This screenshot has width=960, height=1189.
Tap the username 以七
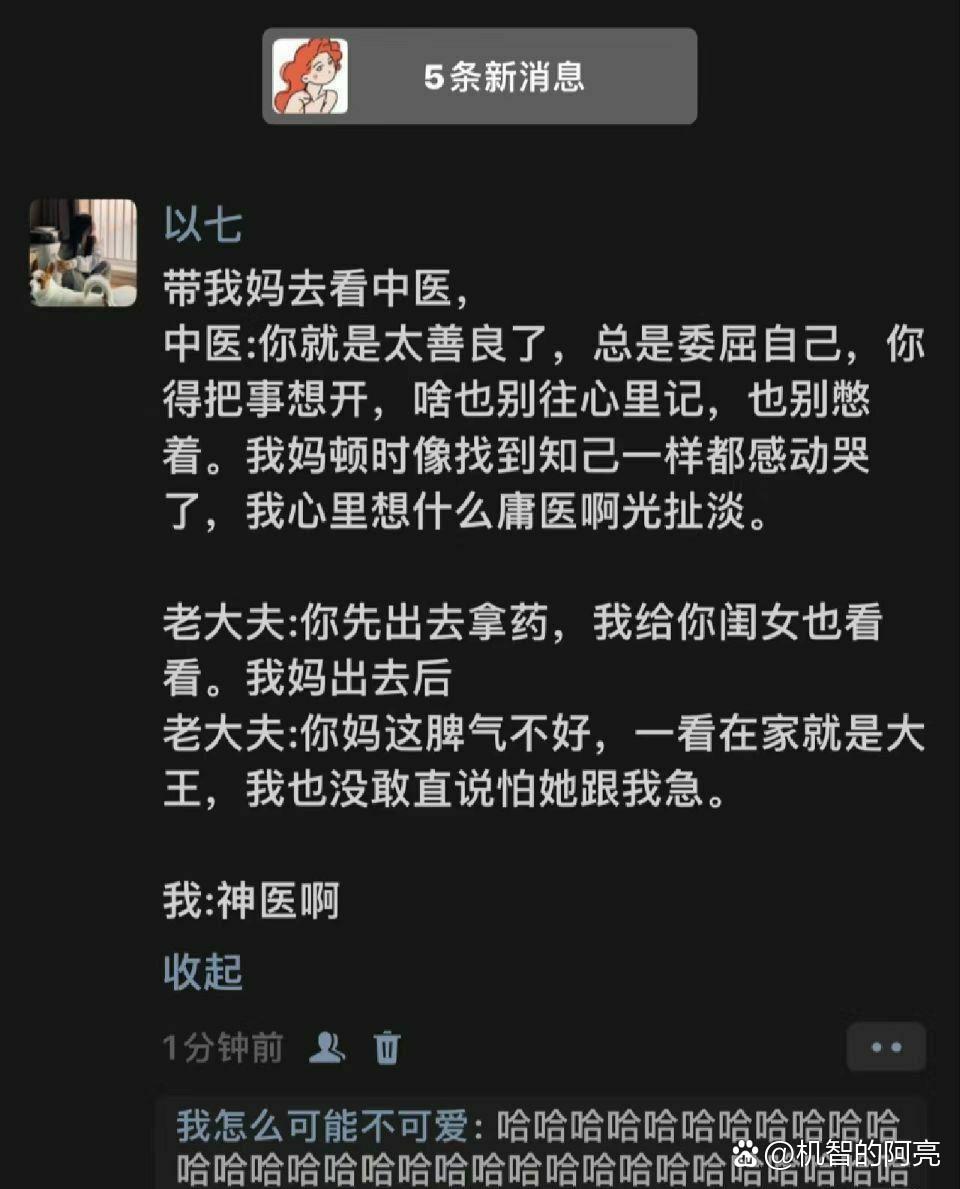202,225
